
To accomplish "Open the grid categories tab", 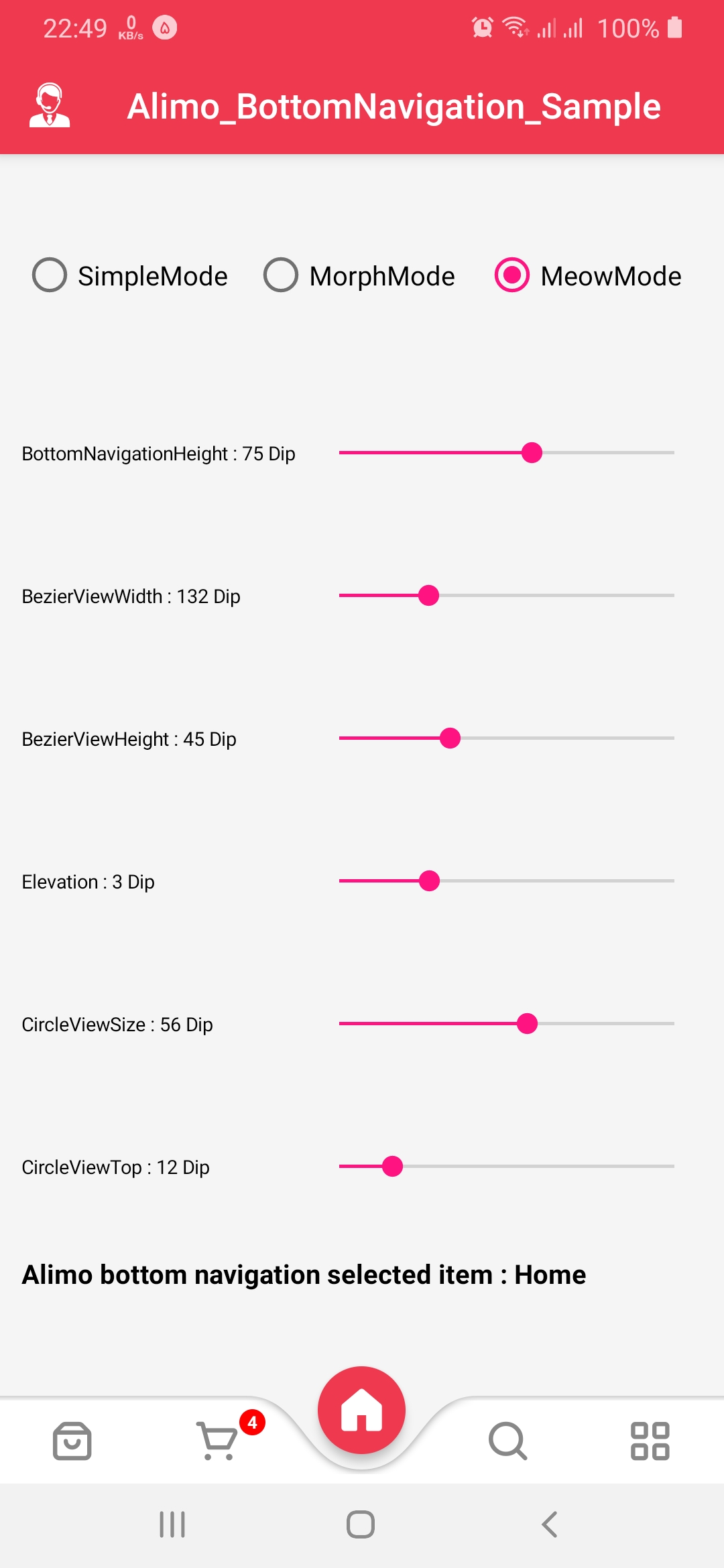I will click(x=650, y=1441).
